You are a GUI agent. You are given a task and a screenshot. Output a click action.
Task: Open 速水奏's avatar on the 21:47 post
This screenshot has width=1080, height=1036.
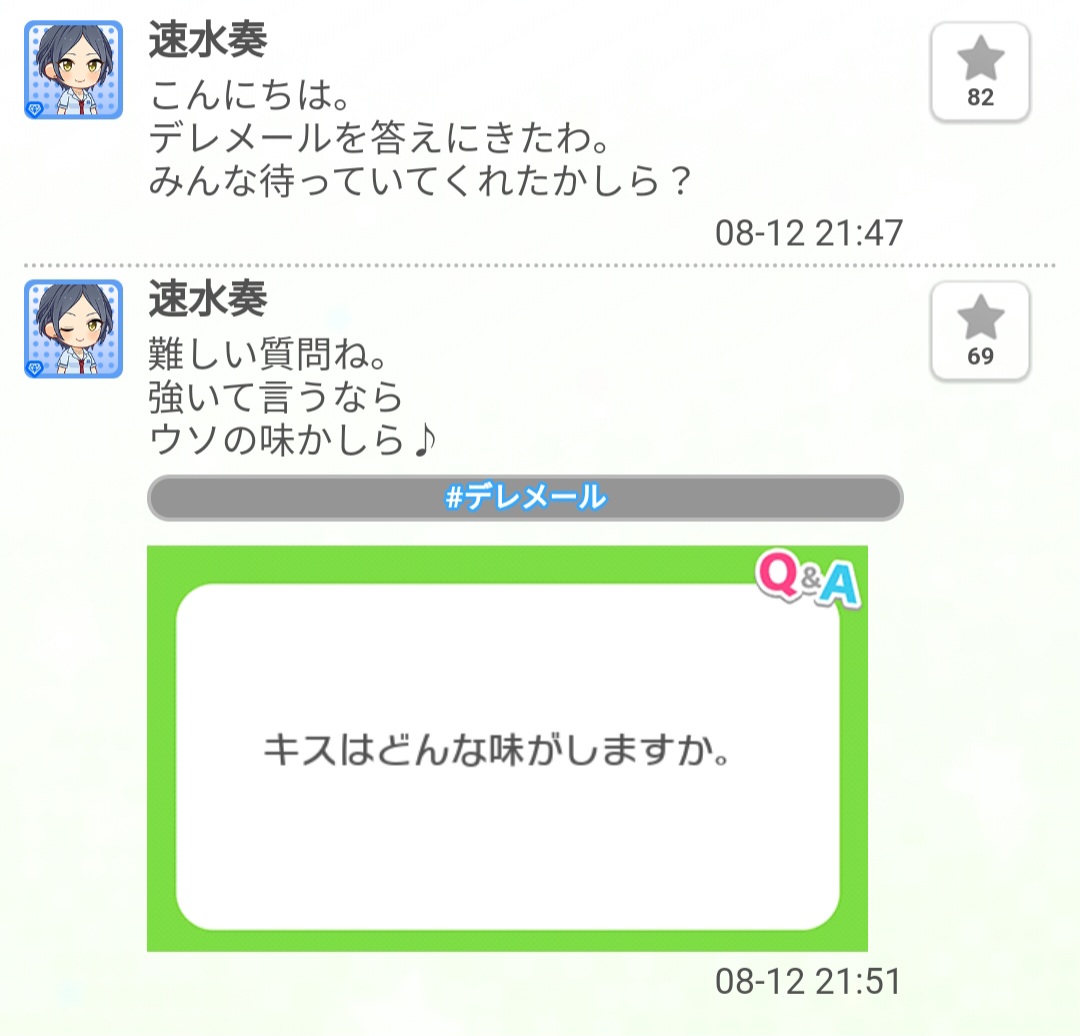[73, 70]
